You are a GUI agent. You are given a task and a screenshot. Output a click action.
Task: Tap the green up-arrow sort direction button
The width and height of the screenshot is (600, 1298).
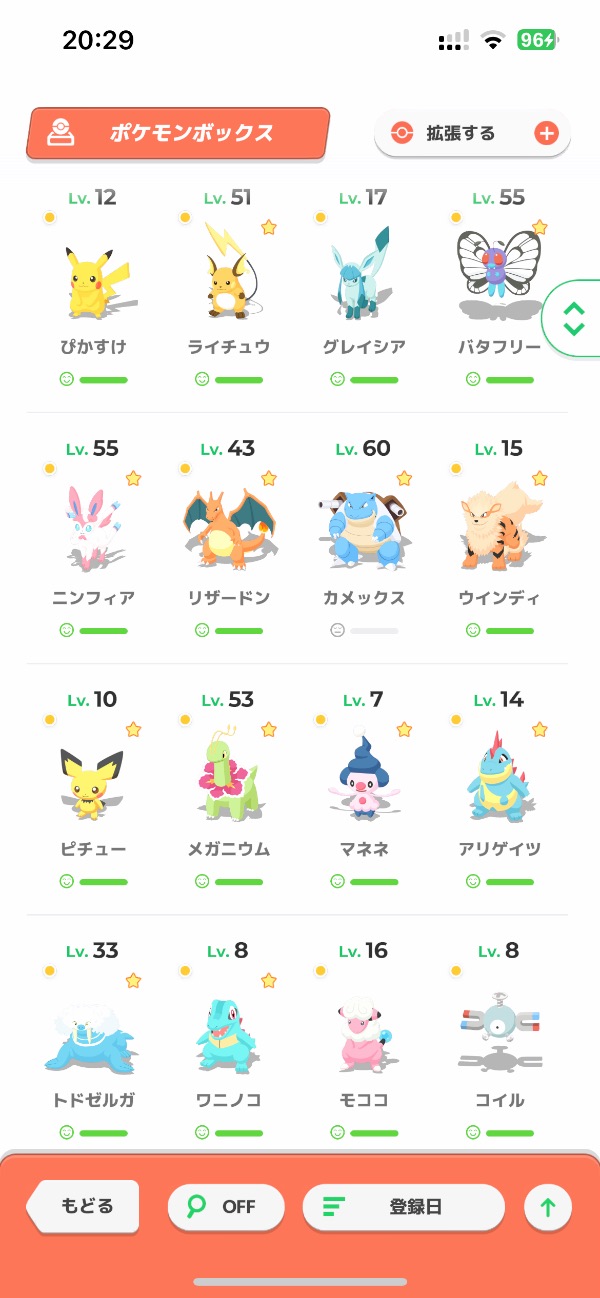click(547, 1208)
